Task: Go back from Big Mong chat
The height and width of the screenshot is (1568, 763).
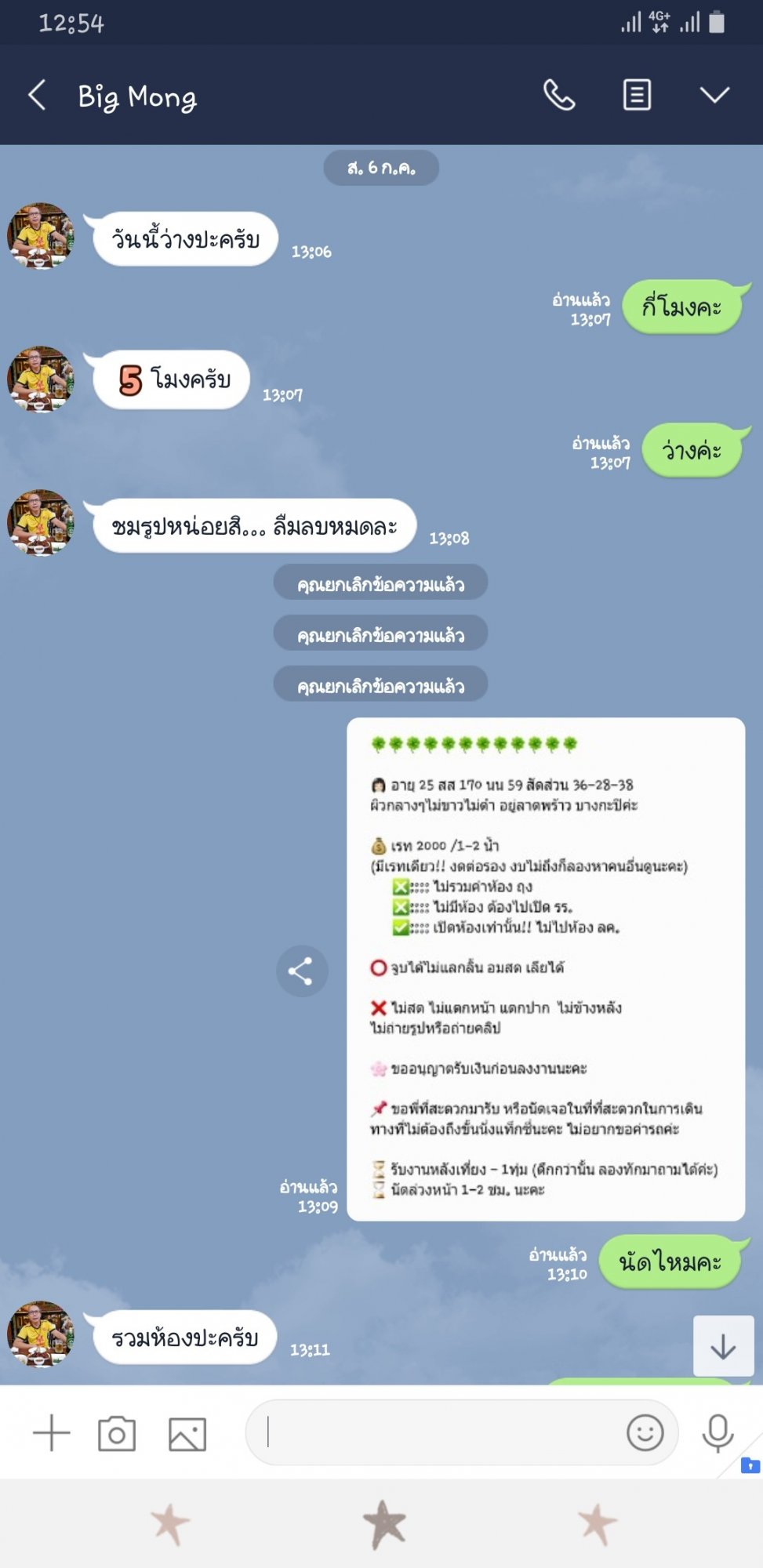Action: (x=37, y=96)
